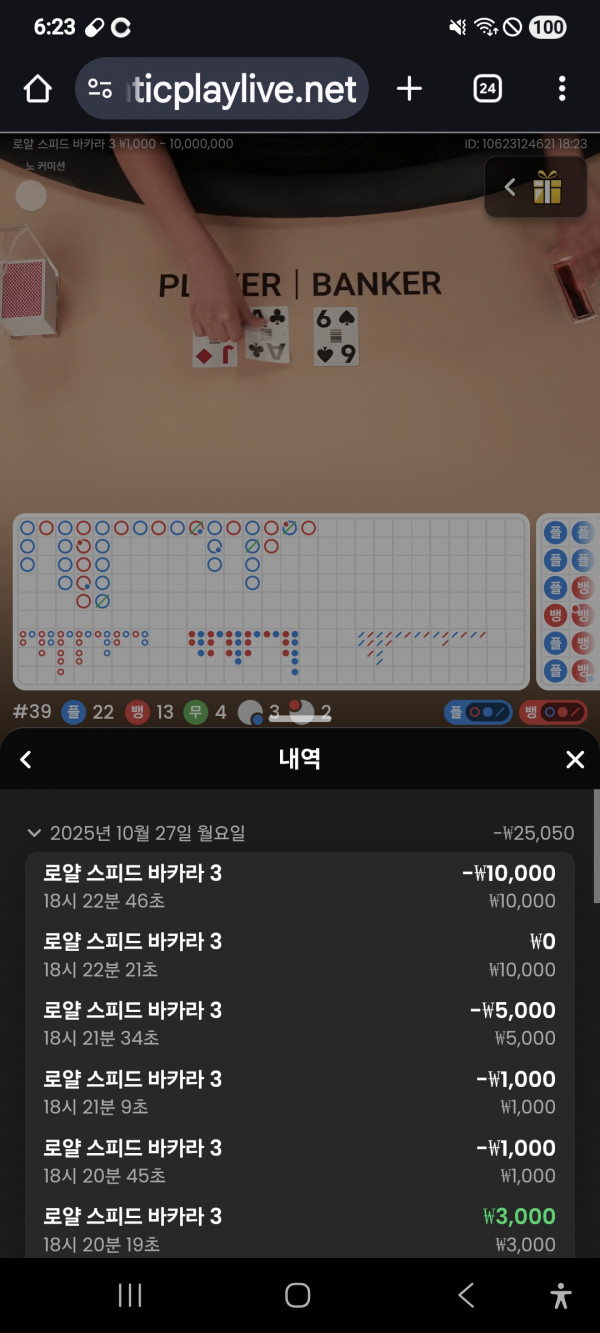Tap the system back button
600x1333 pixels.
point(466,1296)
